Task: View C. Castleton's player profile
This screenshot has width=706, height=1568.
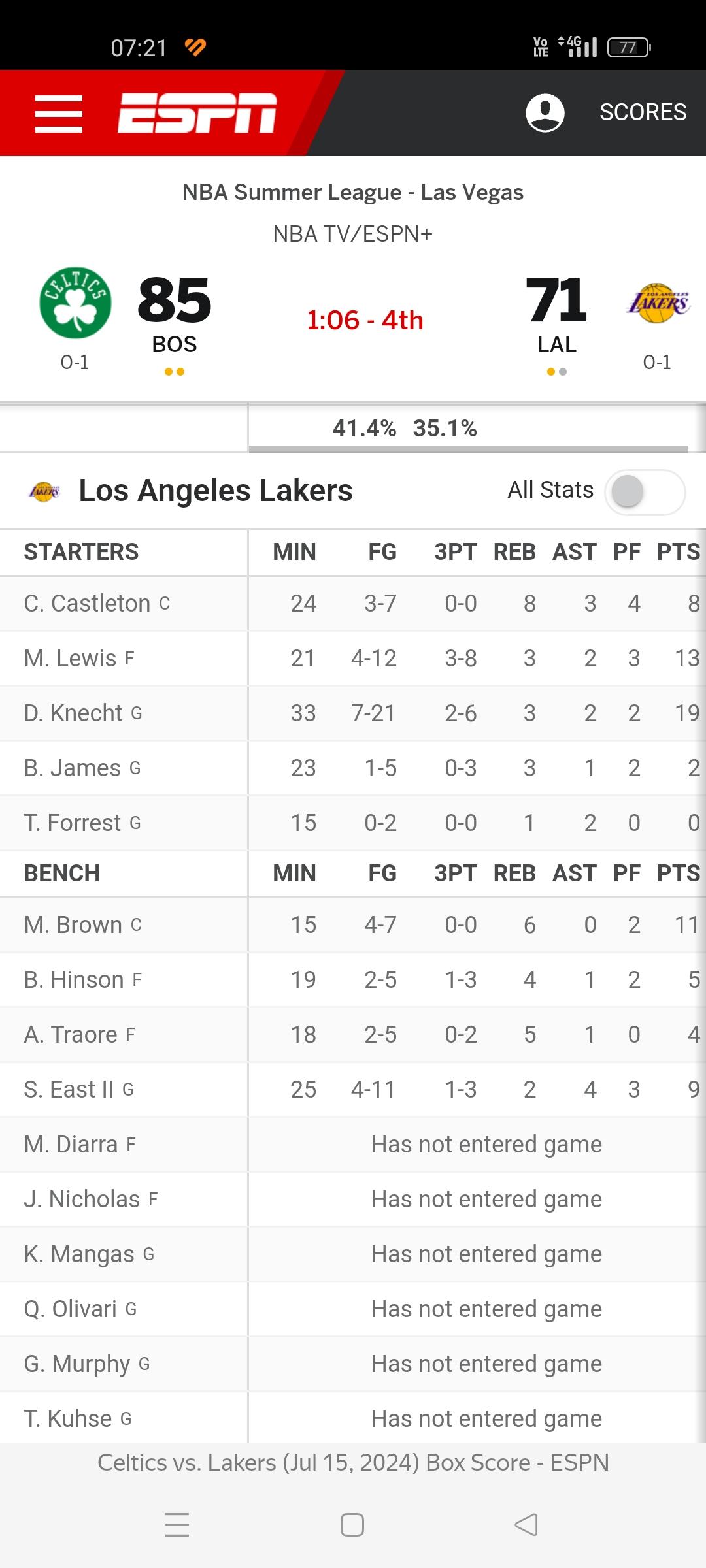Action: [x=87, y=603]
